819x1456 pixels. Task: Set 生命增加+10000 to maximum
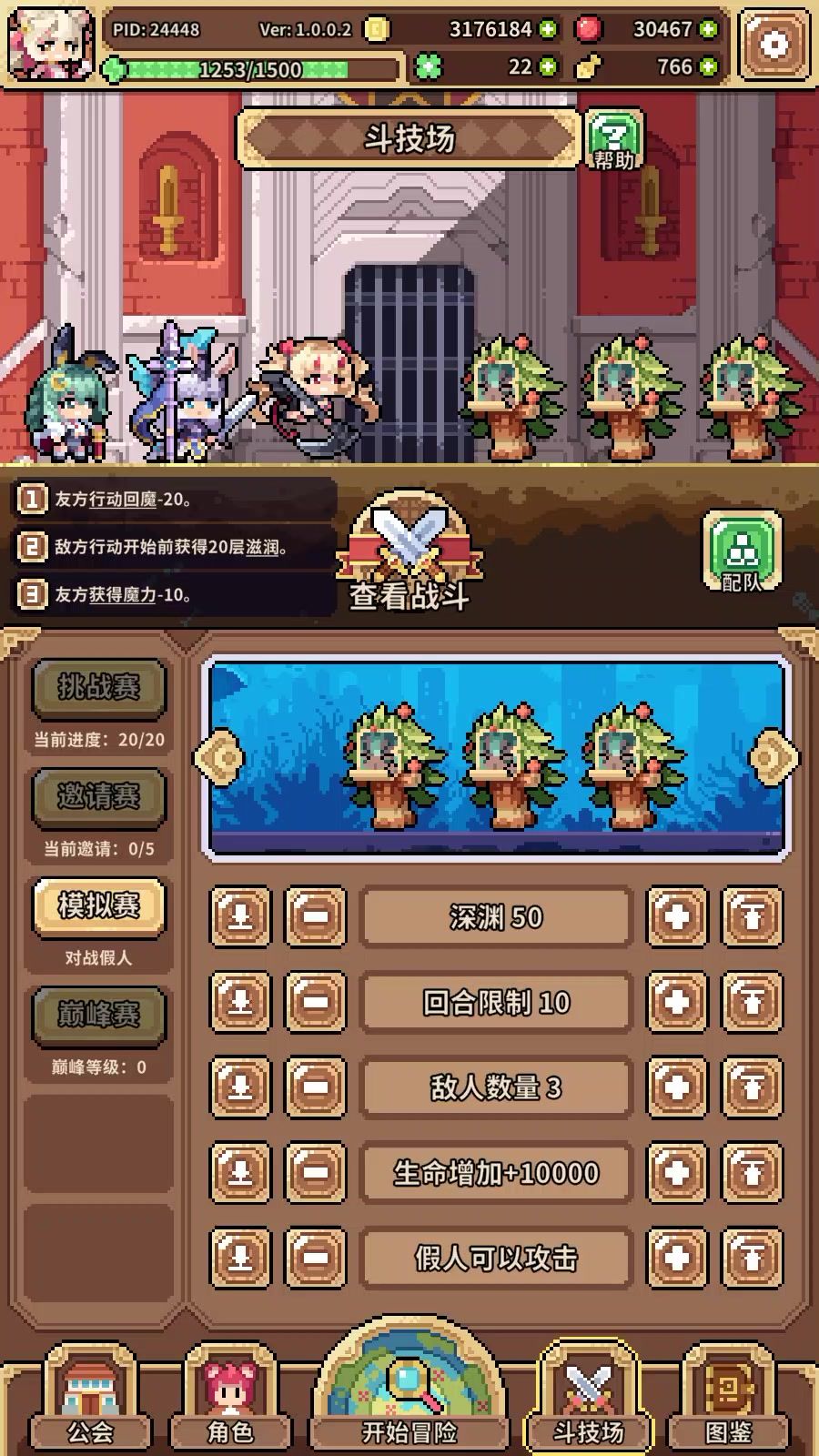[752, 1173]
